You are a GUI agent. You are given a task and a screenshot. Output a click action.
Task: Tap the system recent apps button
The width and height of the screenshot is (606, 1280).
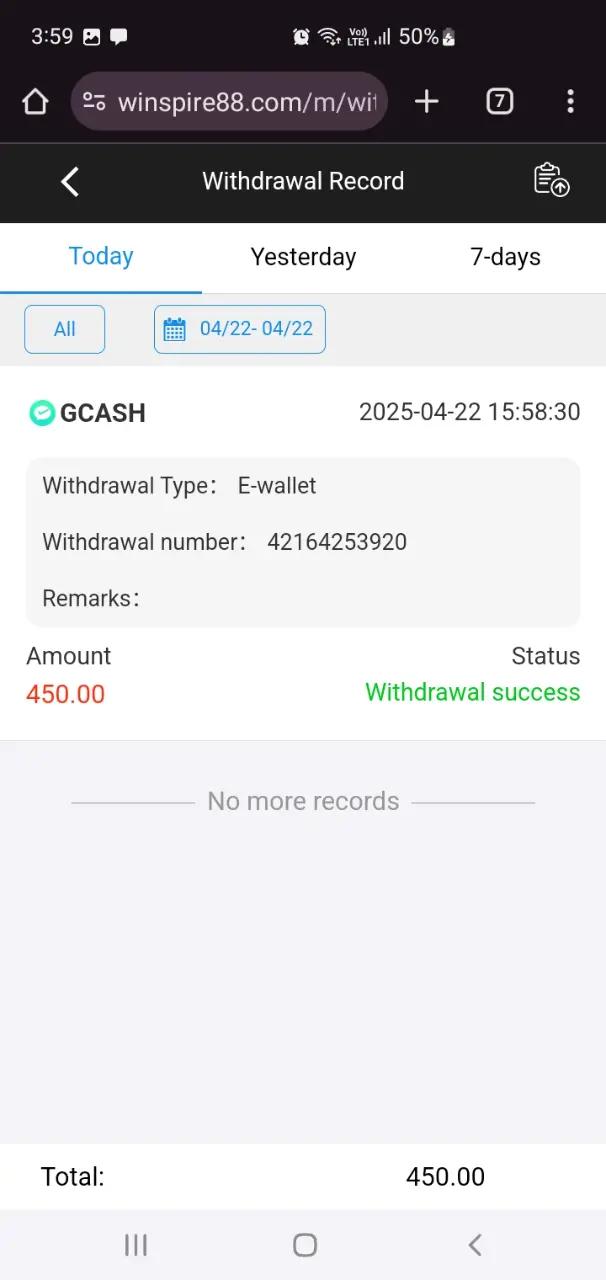[136, 1245]
